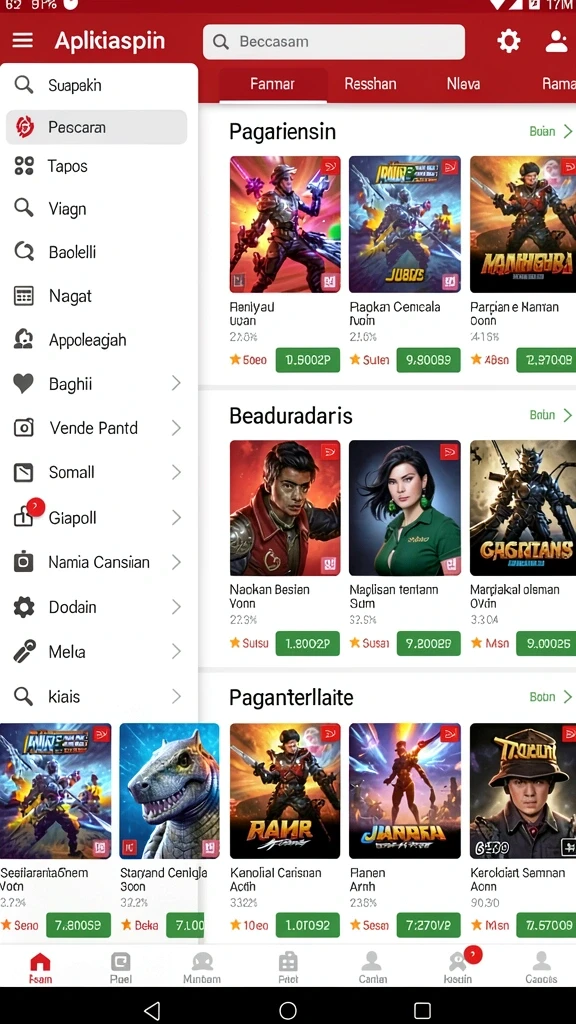Screen dimensions: 576x1024
Task: Go back with the system back button
Action: [x=152, y=1010]
